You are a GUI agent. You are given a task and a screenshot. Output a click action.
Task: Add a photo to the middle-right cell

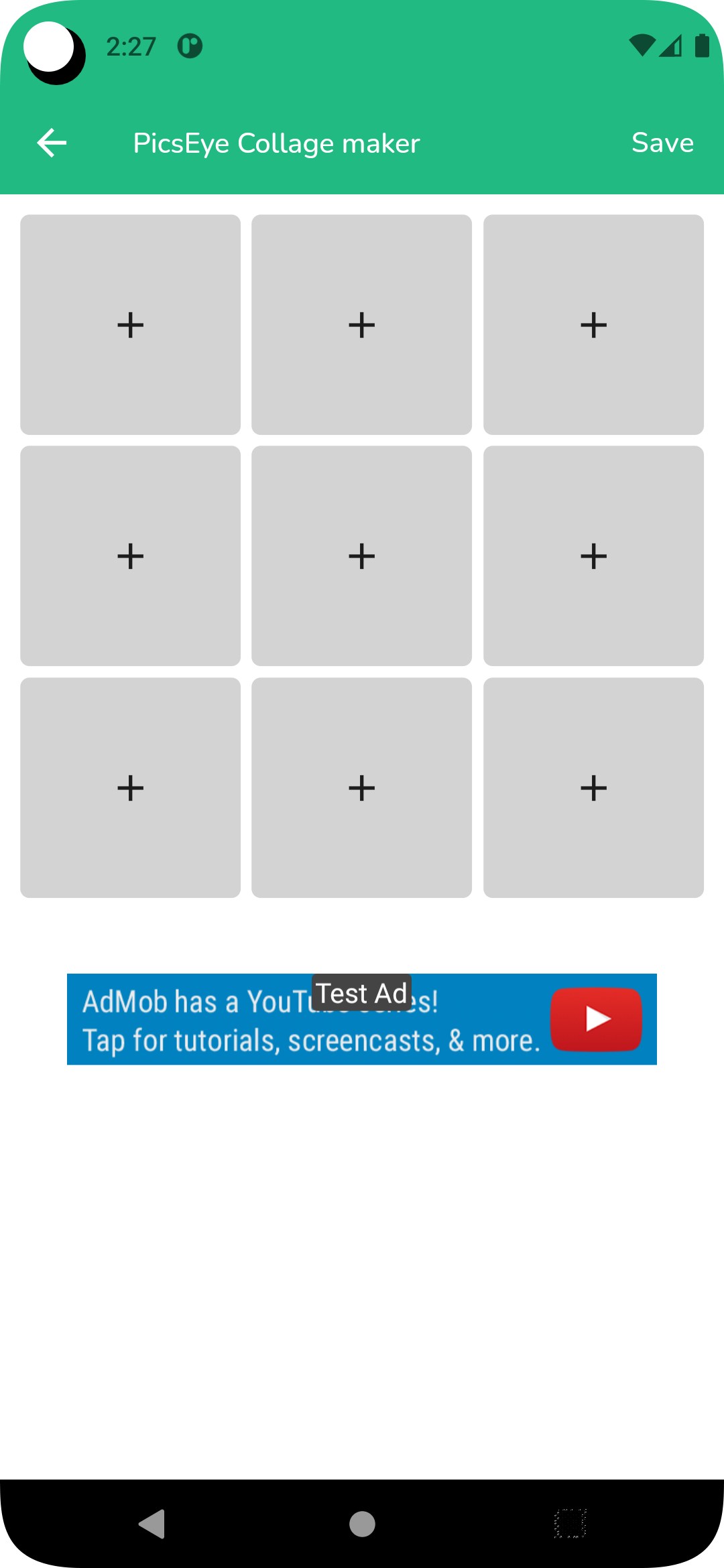point(593,556)
